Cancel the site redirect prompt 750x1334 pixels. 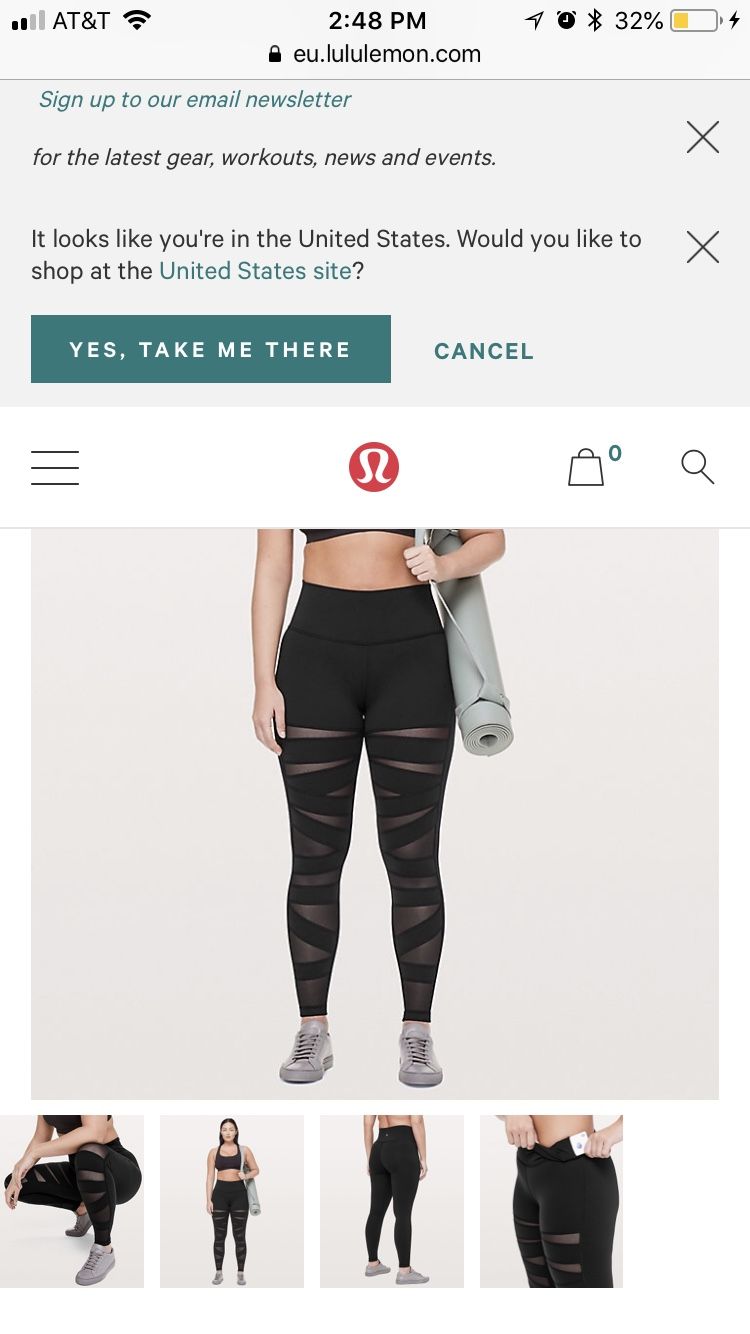coord(484,351)
